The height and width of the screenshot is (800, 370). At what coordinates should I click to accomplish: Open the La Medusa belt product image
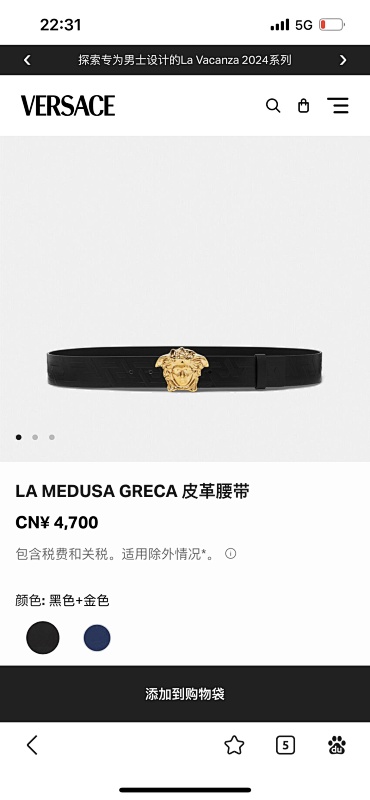coord(185,369)
